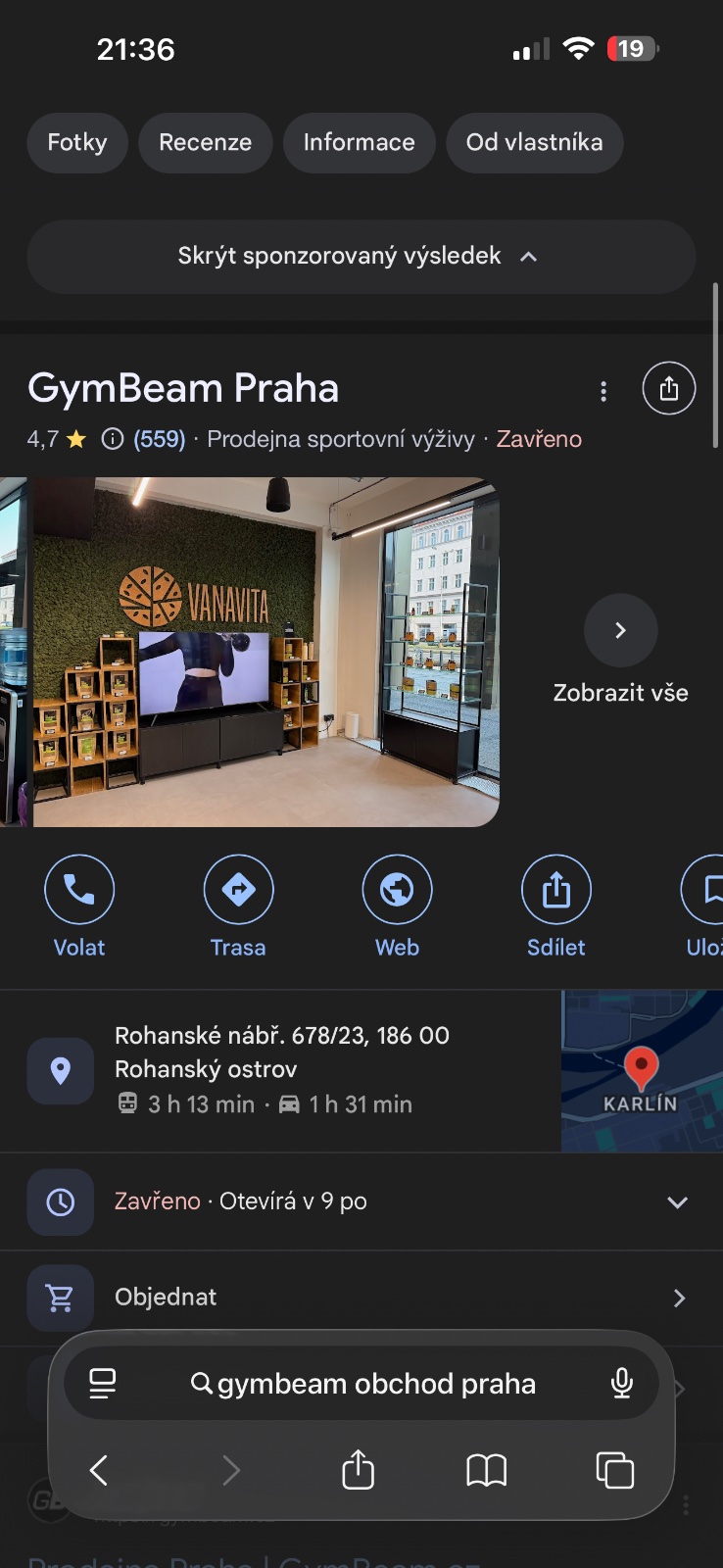Tap Zobrazit vše to view all photos

click(620, 650)
